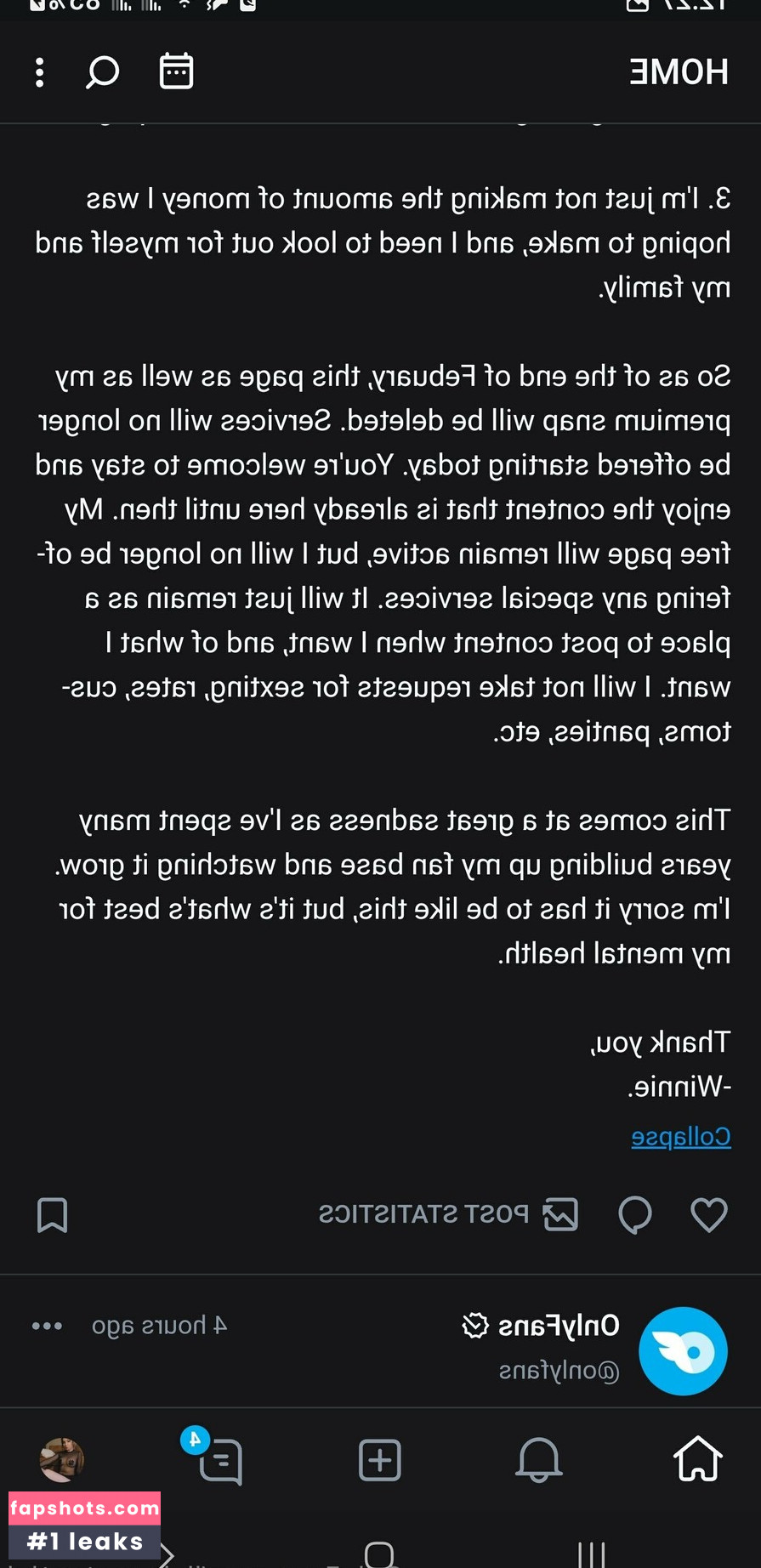This screenshot has height=1568, width=761.
Task: Open the calendar icon in header
Action: [176, 71]
